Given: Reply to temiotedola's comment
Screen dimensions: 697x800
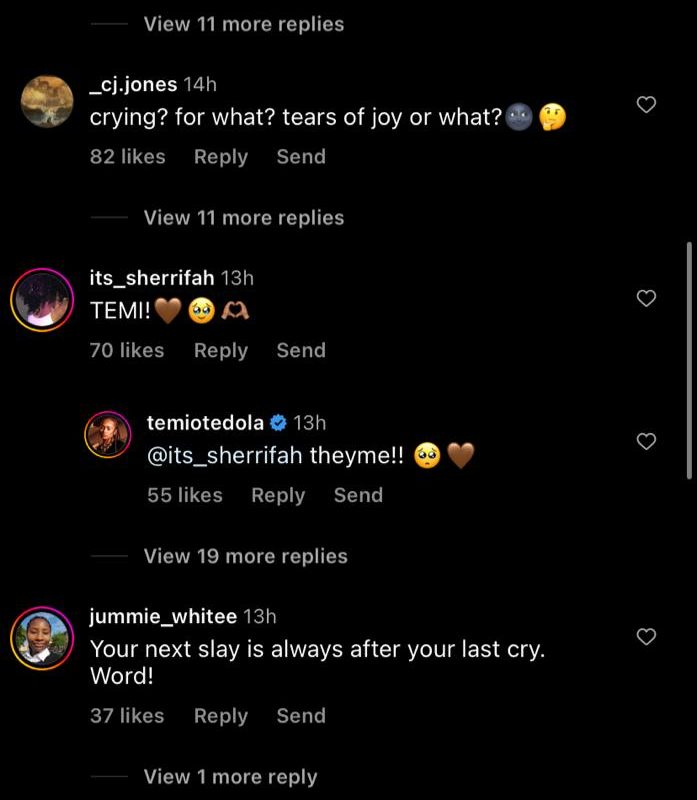Looking at the screenshot, I should (277, 495).
